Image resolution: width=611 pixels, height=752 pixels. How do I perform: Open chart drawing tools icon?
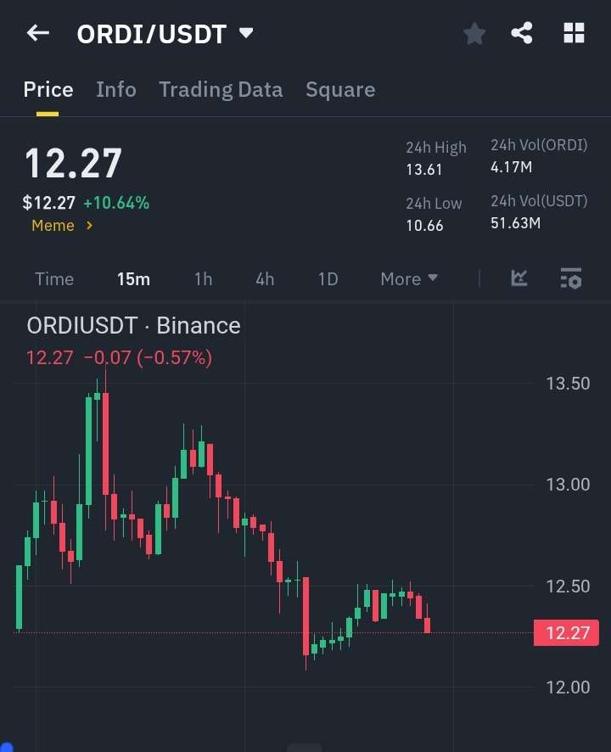(x=519, y=279)
